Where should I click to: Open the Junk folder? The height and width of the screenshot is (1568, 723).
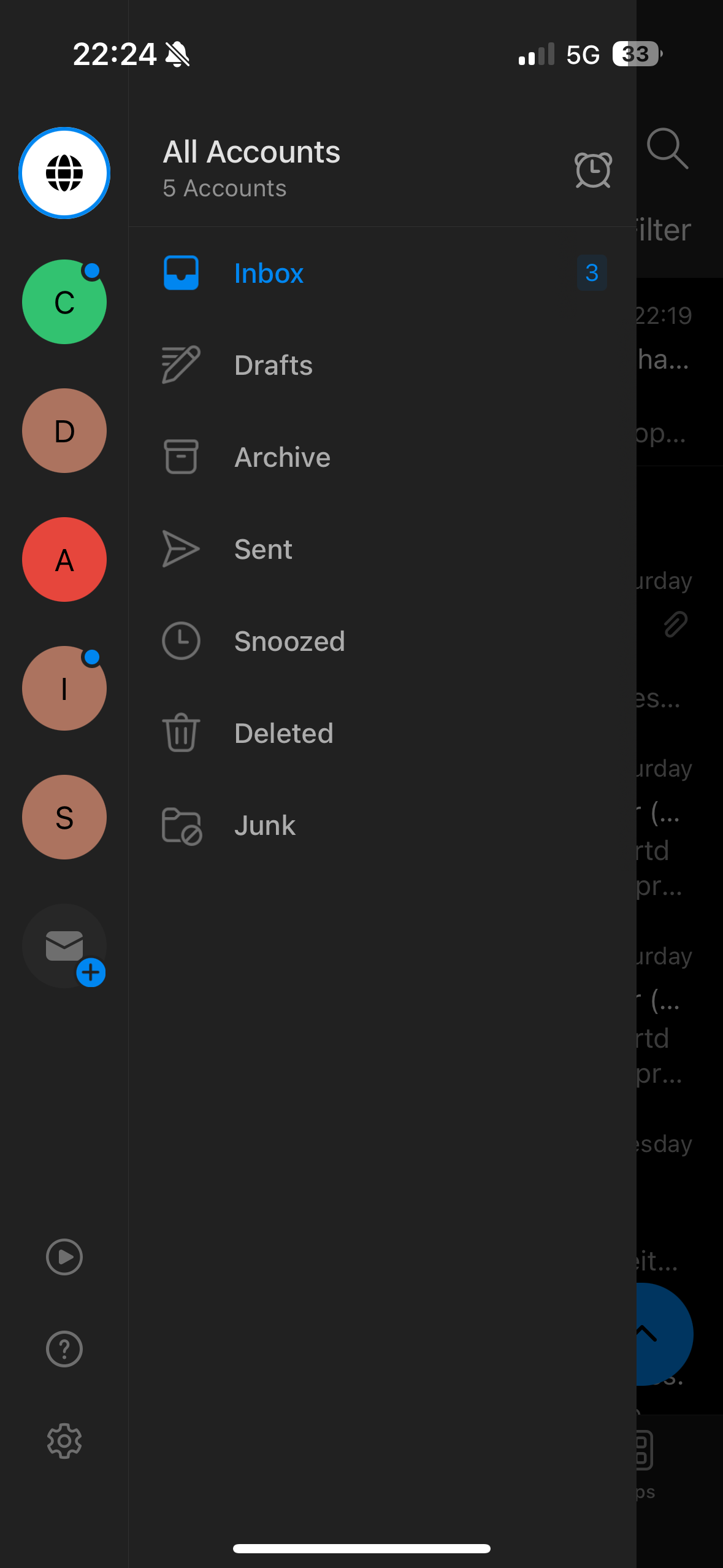[x=264, y=825]
